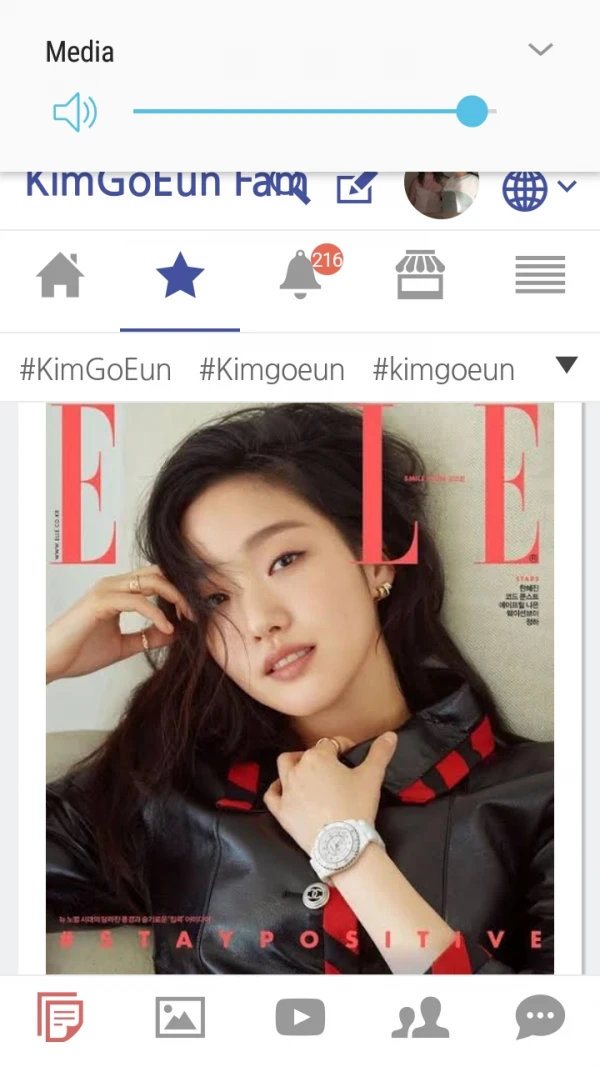Open the list menu tab
This screenshot has width=600, height=1067.
click(x=540, y=276)
